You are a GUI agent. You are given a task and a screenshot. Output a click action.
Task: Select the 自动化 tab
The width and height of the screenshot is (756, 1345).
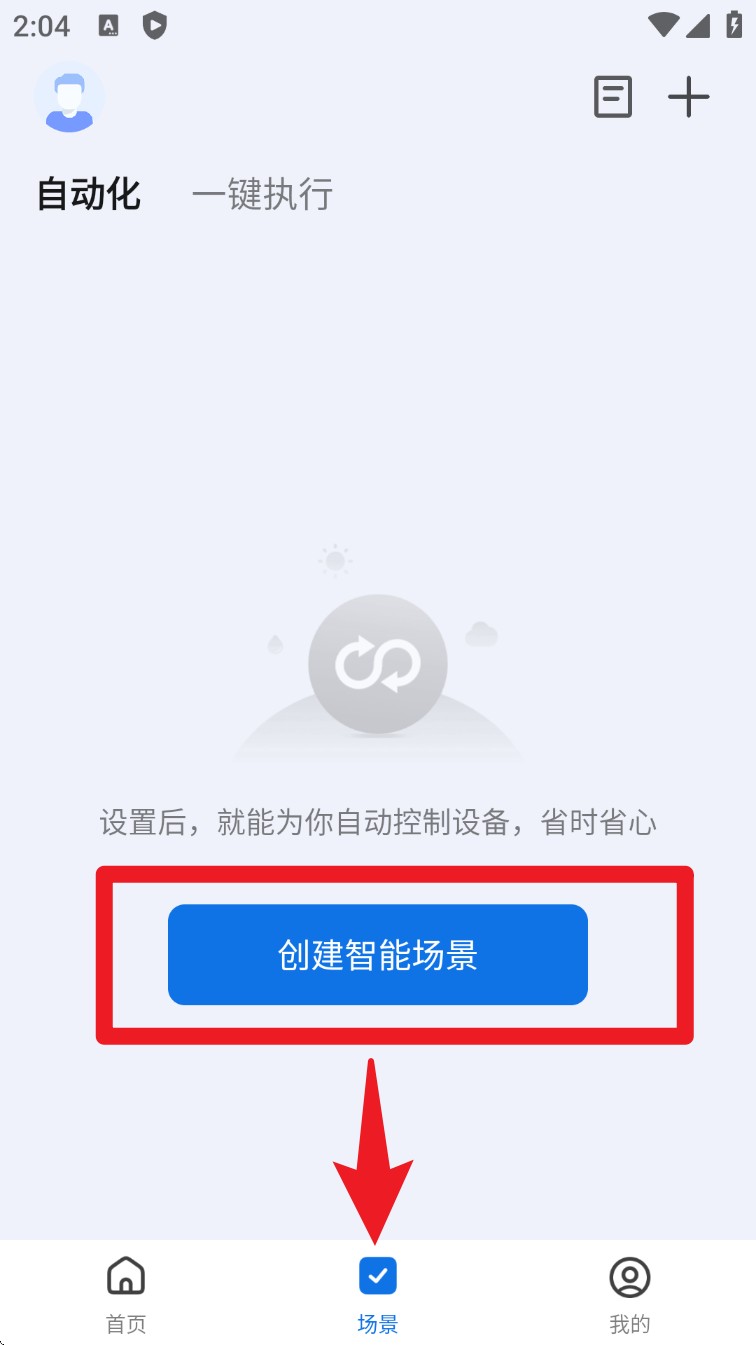(x=89, y=194)
